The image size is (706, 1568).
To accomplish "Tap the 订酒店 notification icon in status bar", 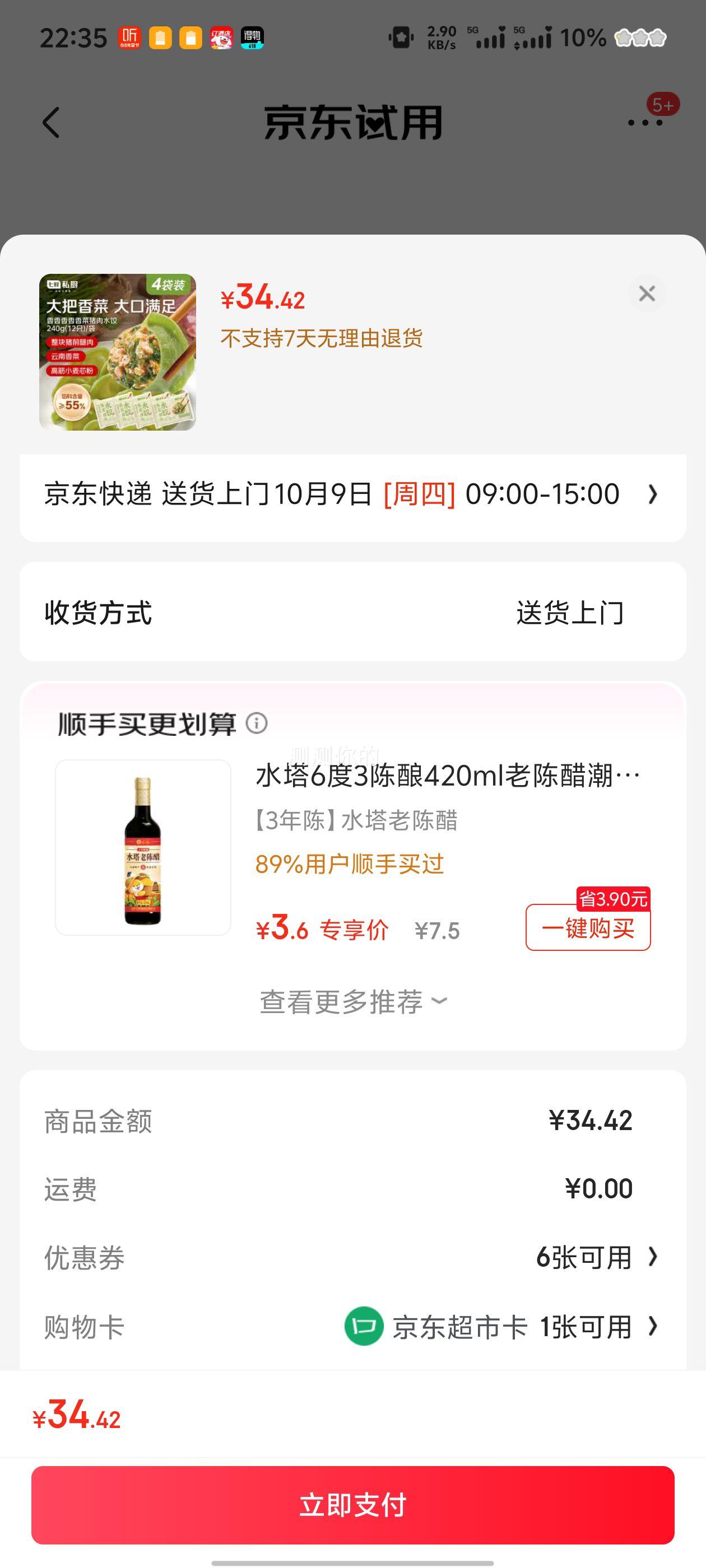I will (x=222, y=38).
